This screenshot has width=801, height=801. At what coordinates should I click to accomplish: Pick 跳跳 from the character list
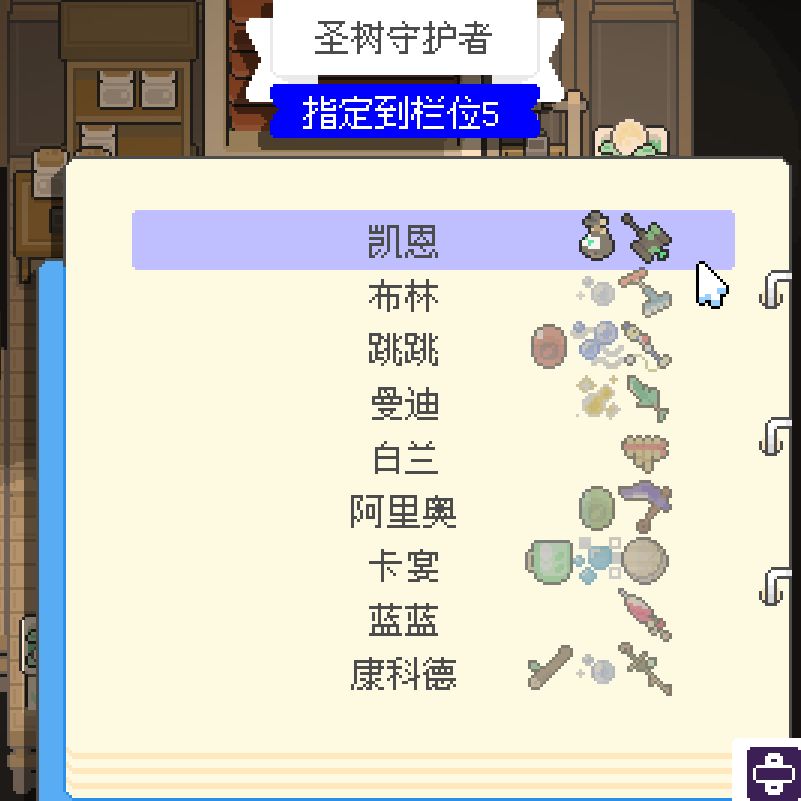pos(403,350)
